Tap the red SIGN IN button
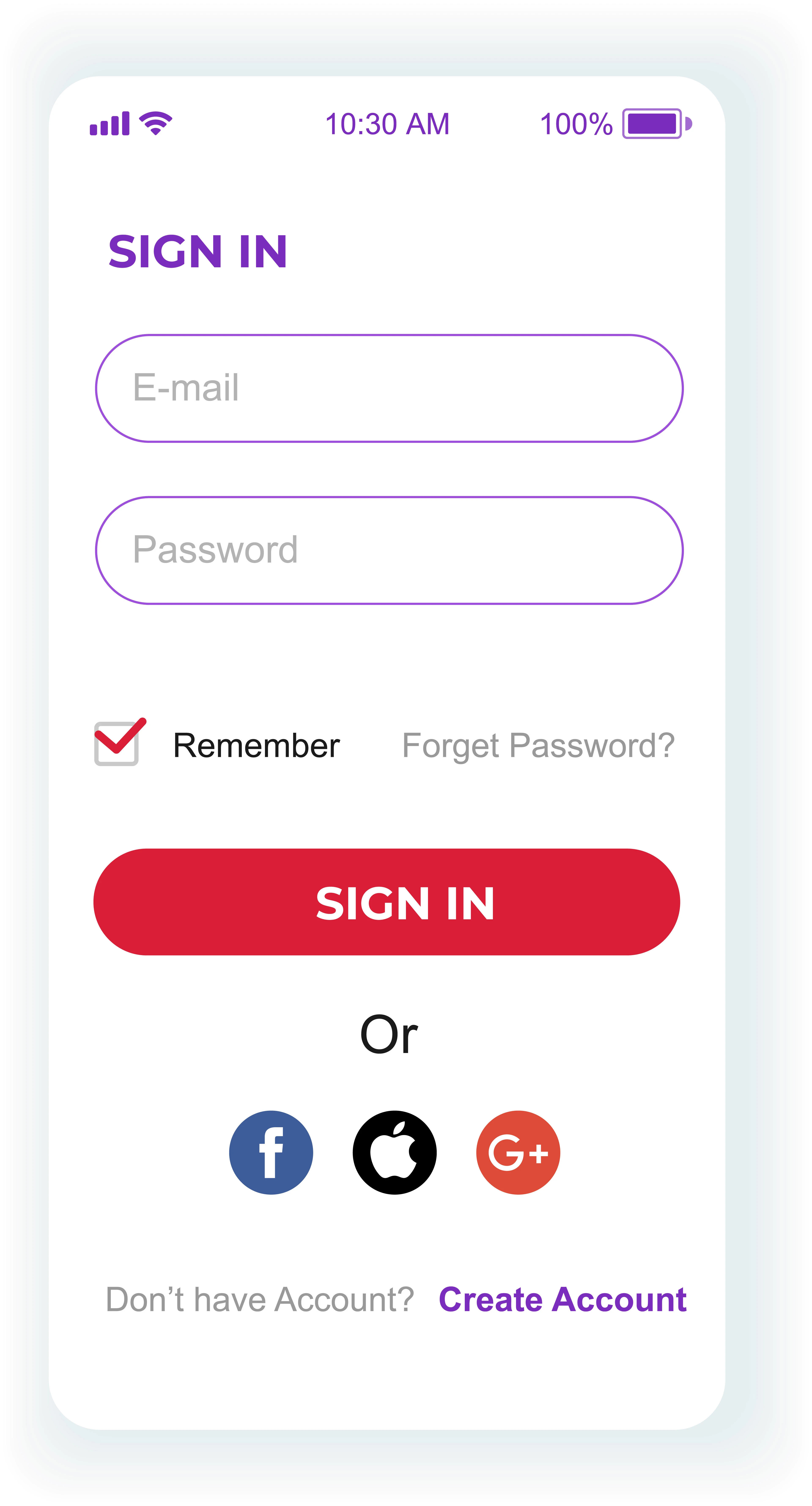The width and height of the screenshot is (812, 1506). pos(386,902)
